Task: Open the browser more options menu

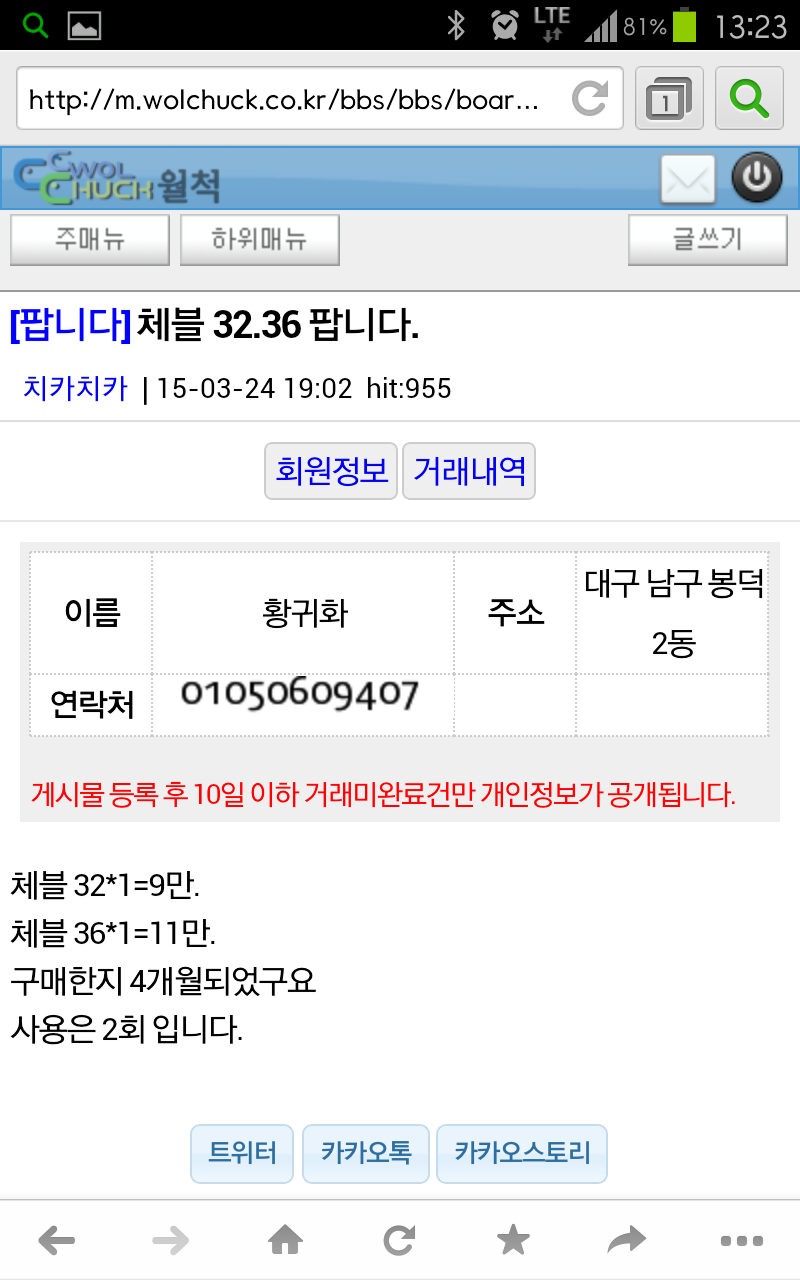Action: (x=742, y=1242)
